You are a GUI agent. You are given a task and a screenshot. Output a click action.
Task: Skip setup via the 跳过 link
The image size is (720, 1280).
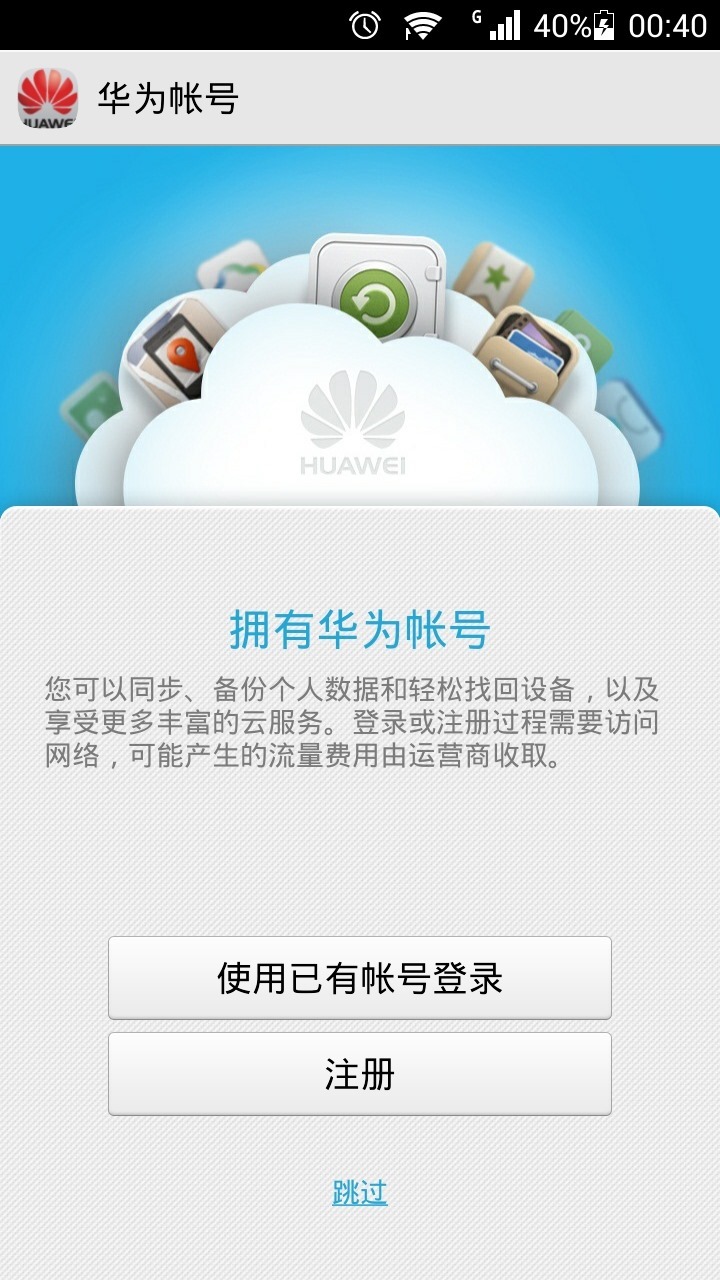tap(359, 1192)
